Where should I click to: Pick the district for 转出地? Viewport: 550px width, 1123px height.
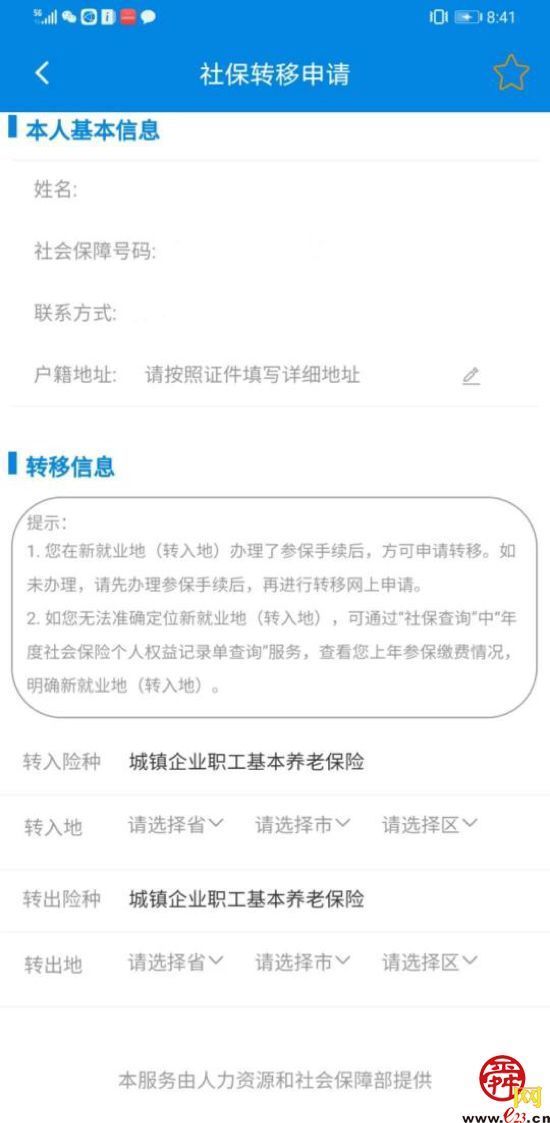point(429,962)
